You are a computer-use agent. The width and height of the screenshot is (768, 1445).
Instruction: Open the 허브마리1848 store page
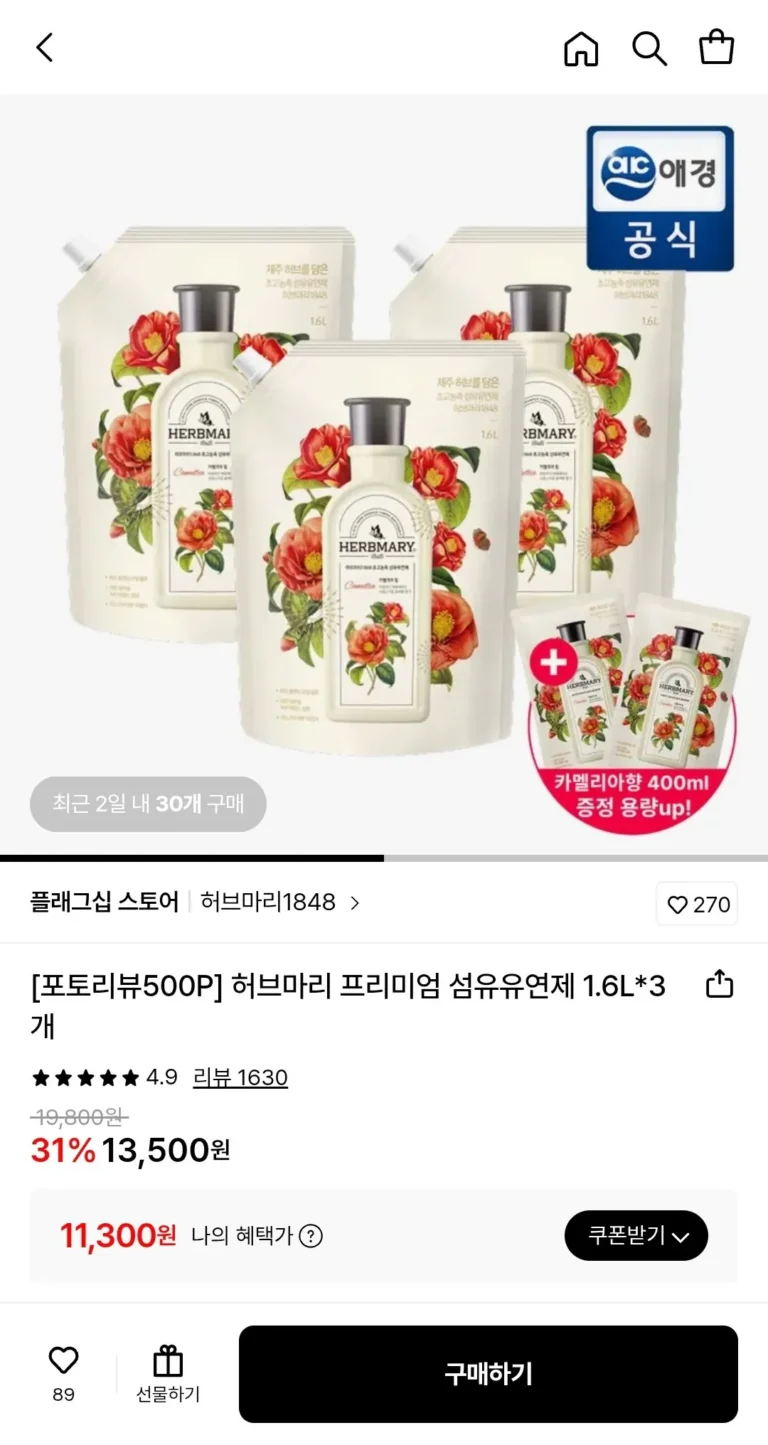(x=279, y=902)
